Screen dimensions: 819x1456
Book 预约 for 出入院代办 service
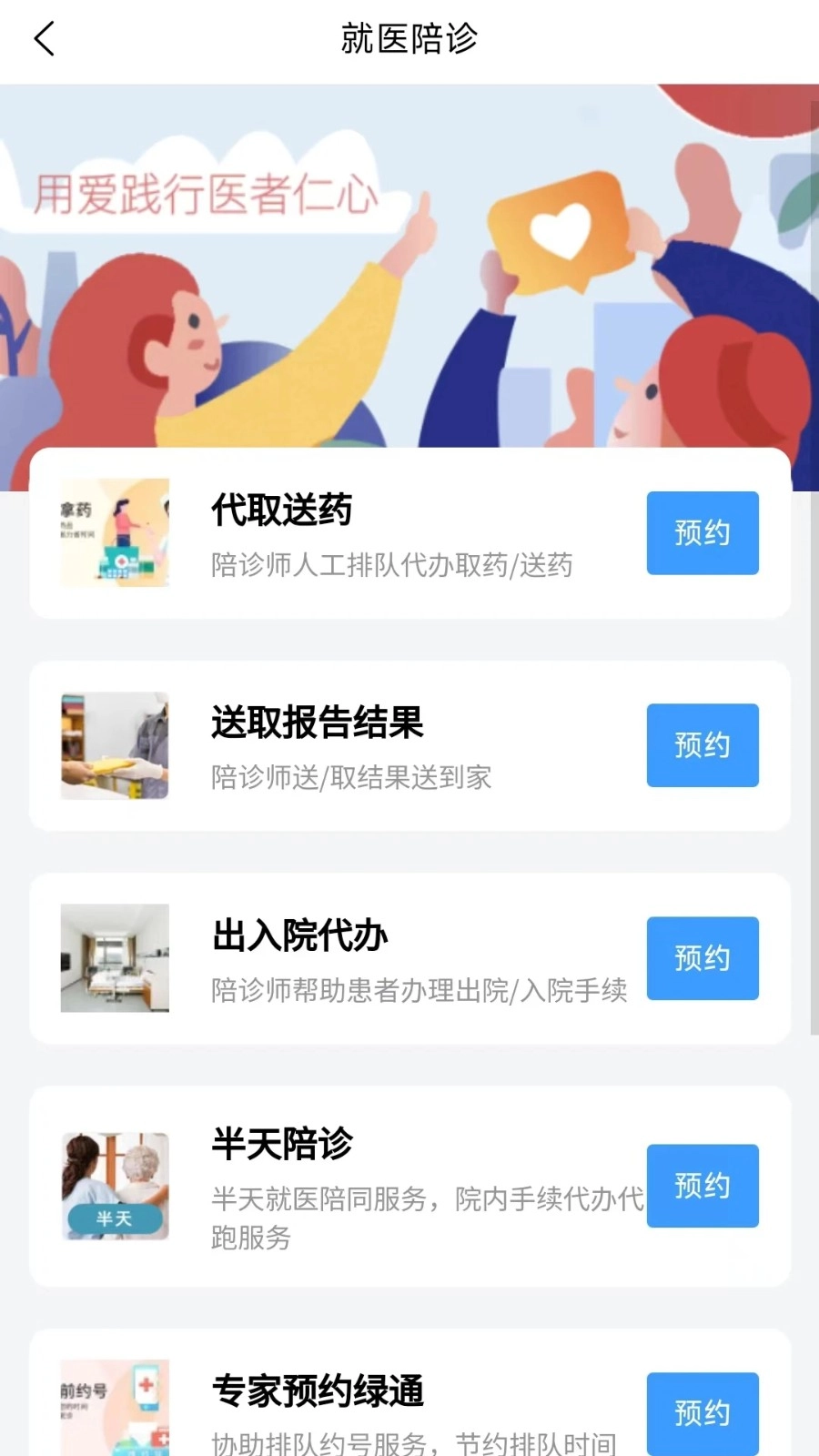point(702,958)
